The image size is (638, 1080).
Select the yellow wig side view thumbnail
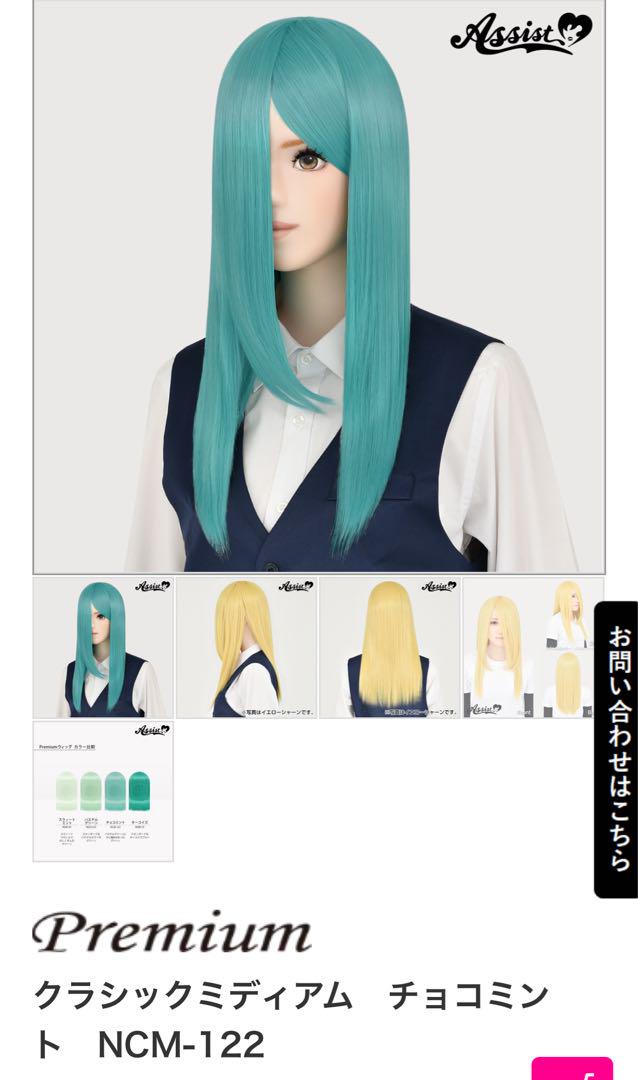coord(246,647)
